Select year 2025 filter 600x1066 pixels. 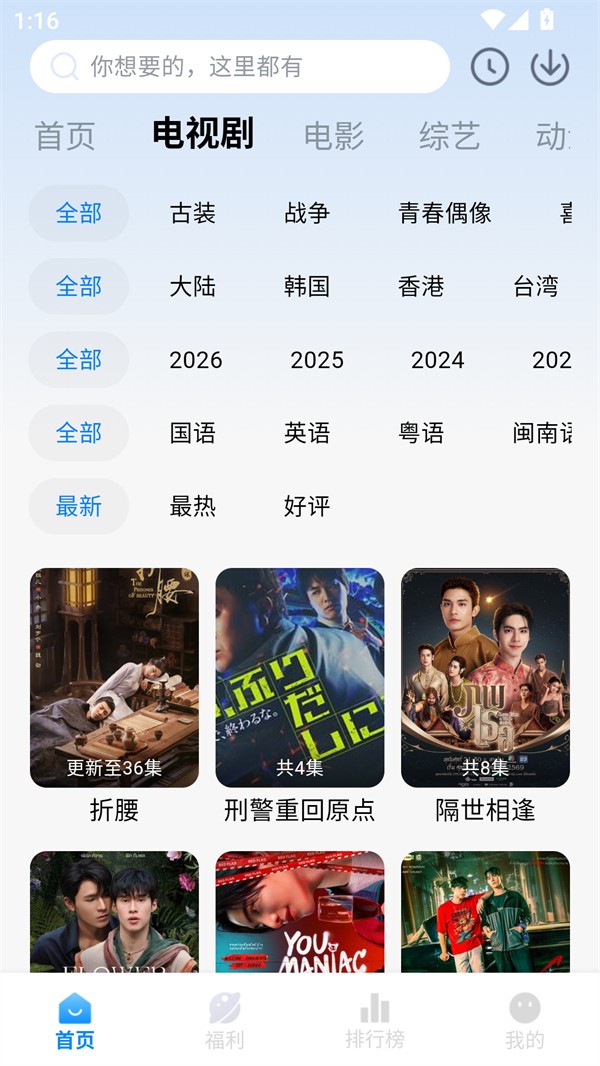click(x=317, y=360)
